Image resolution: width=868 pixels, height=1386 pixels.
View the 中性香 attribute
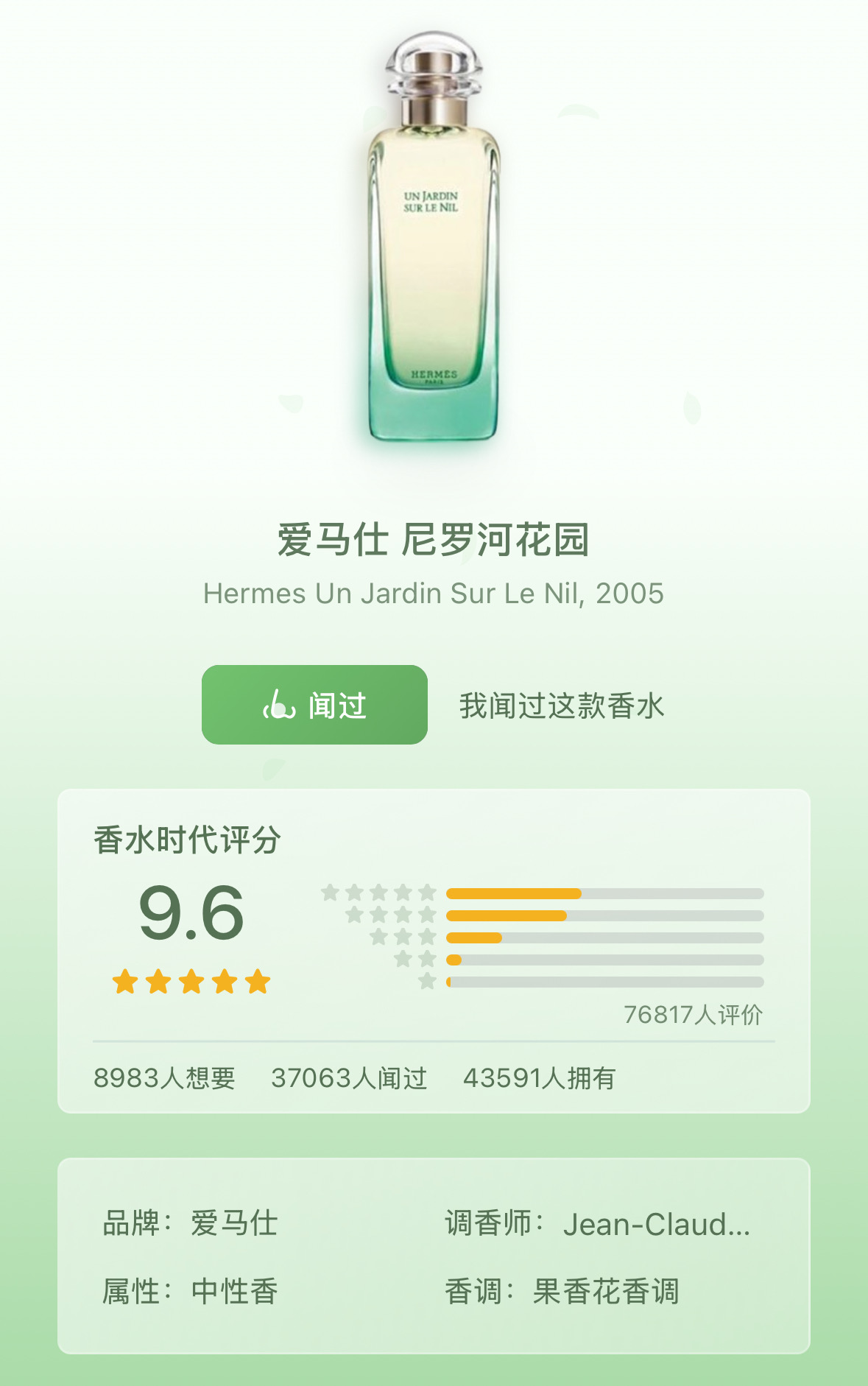pos(234,1292)
